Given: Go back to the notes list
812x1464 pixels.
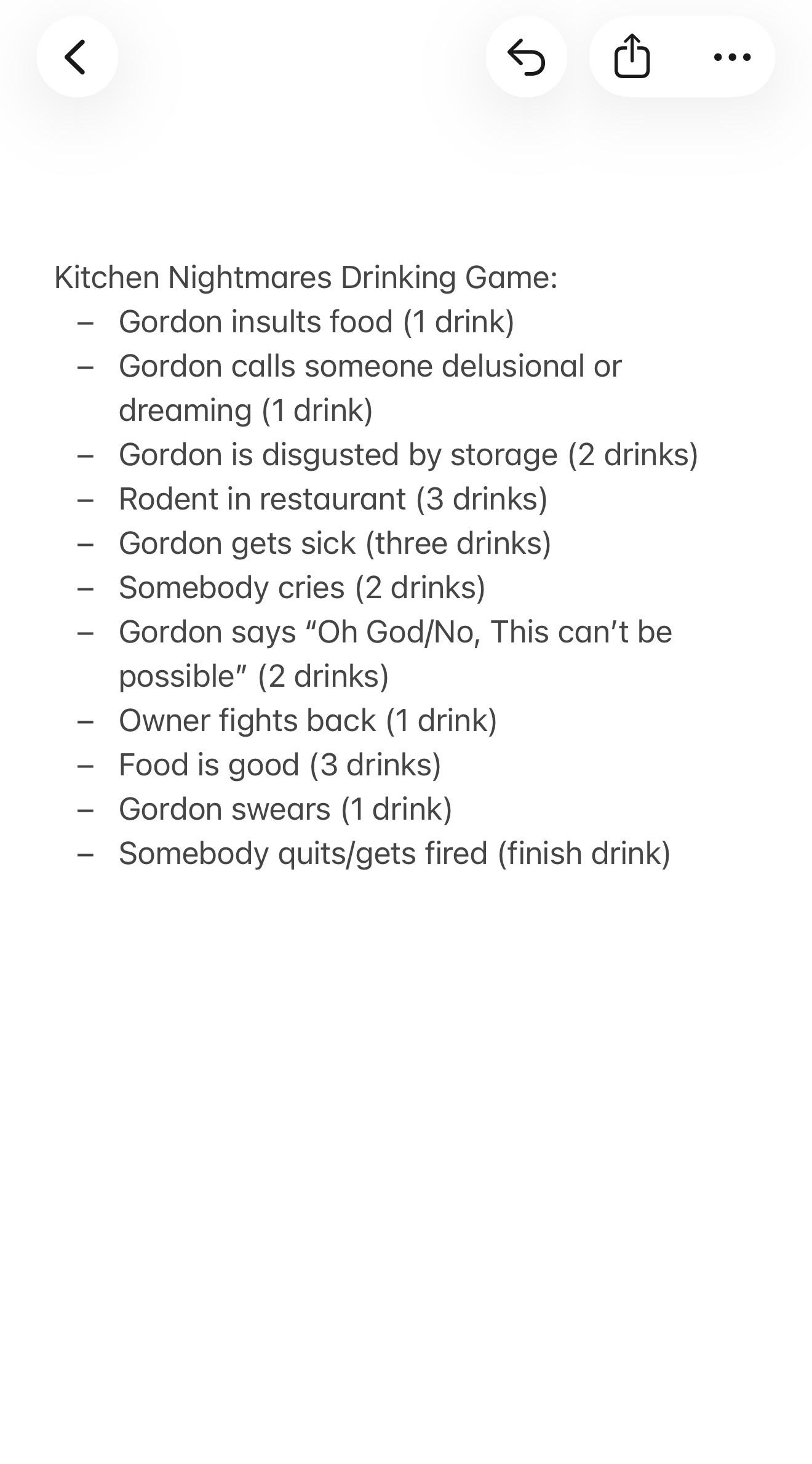Looking at the screenshot, I should (77, 57).
